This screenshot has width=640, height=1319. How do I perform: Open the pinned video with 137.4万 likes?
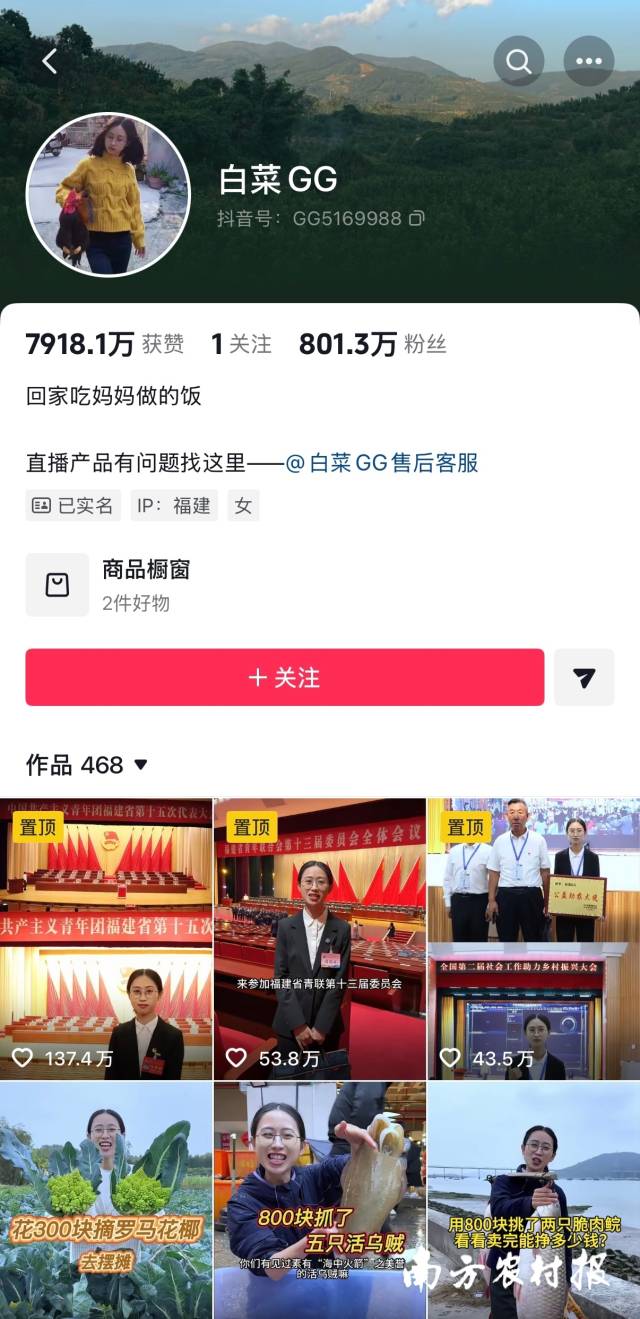pyautogui.click(x=106, y=938)
